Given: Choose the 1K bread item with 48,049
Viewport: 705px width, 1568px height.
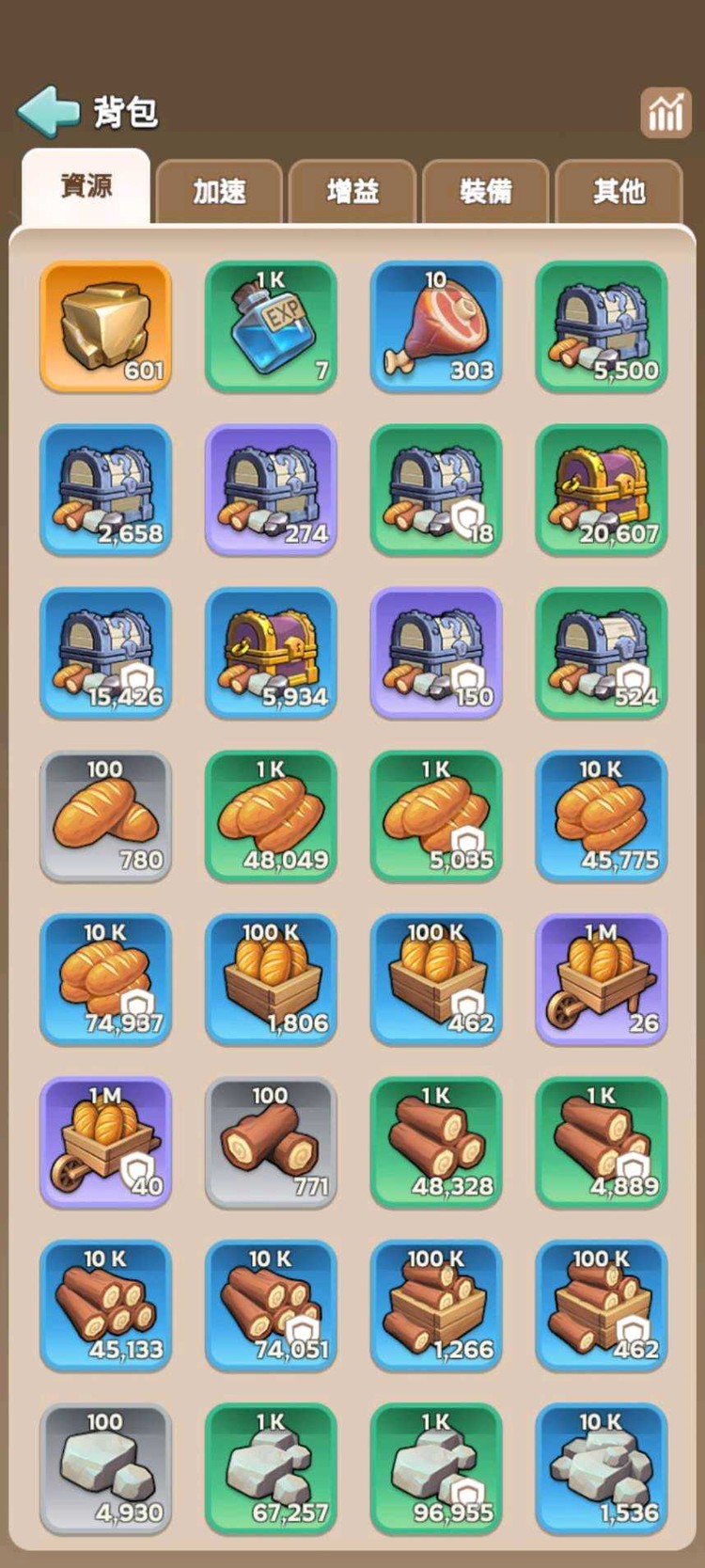Looking at the screenshot, I should point(271,816).
